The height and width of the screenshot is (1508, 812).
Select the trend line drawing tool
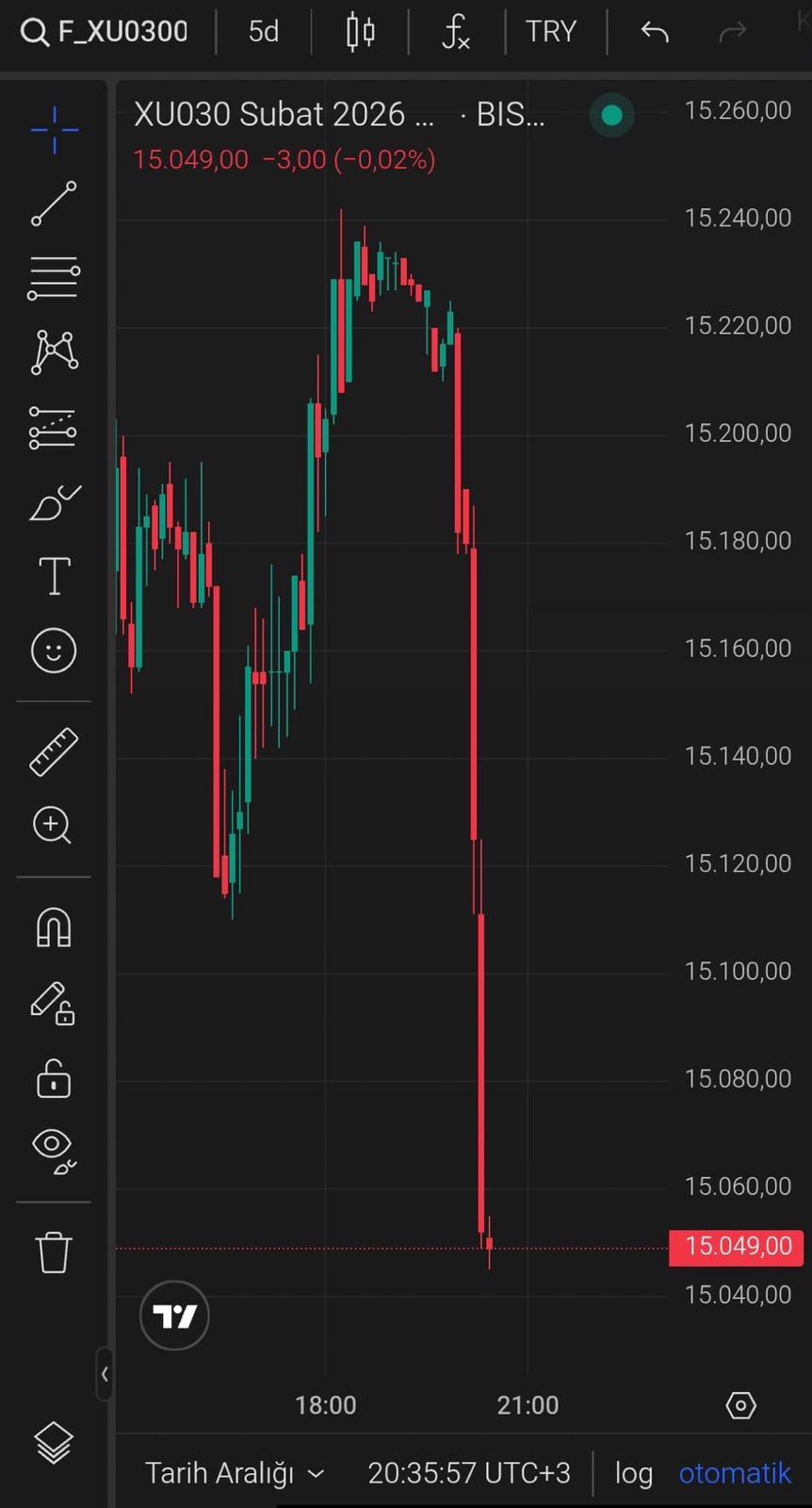coord(54,204)
